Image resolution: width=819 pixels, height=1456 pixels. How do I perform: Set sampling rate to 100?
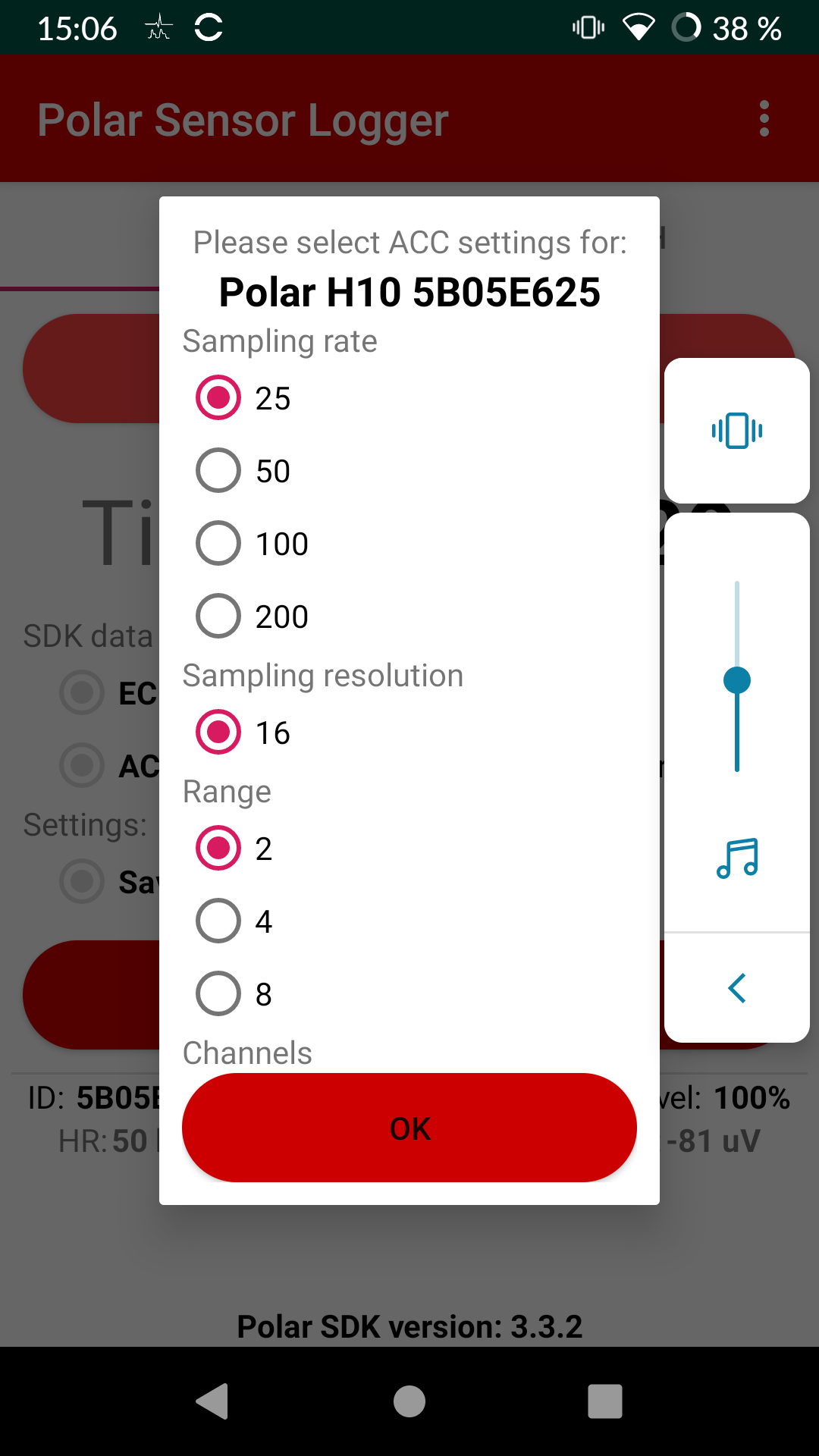point(253,543)
